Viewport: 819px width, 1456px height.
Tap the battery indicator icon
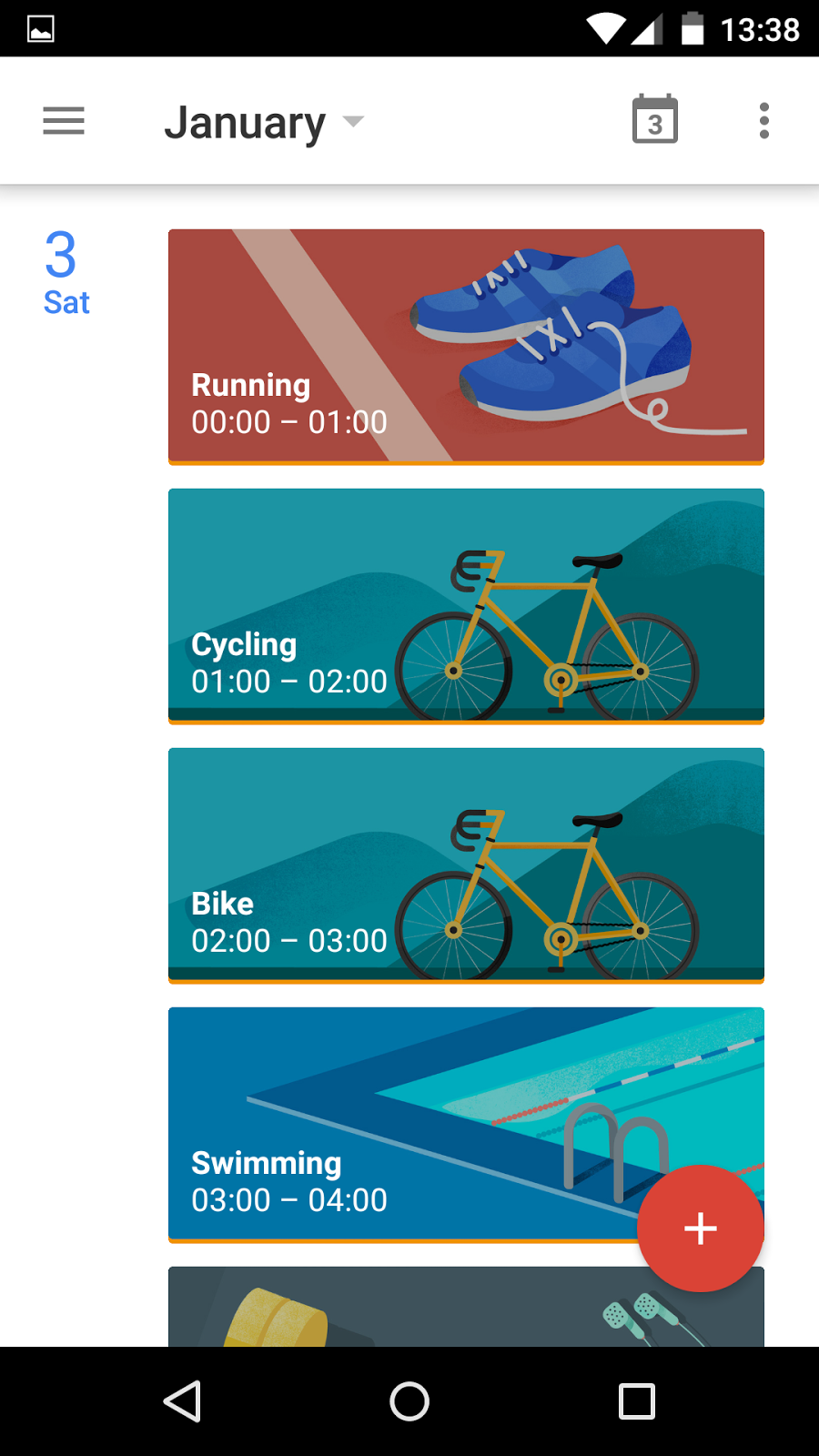click(x=693, y=27)
